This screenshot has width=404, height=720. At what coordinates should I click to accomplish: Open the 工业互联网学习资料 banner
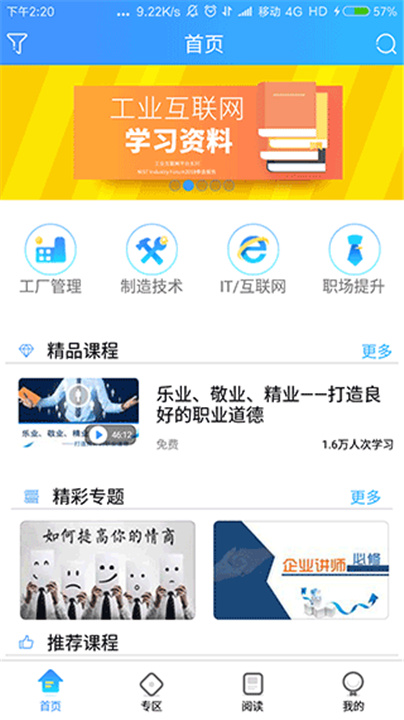coord(202,132)
